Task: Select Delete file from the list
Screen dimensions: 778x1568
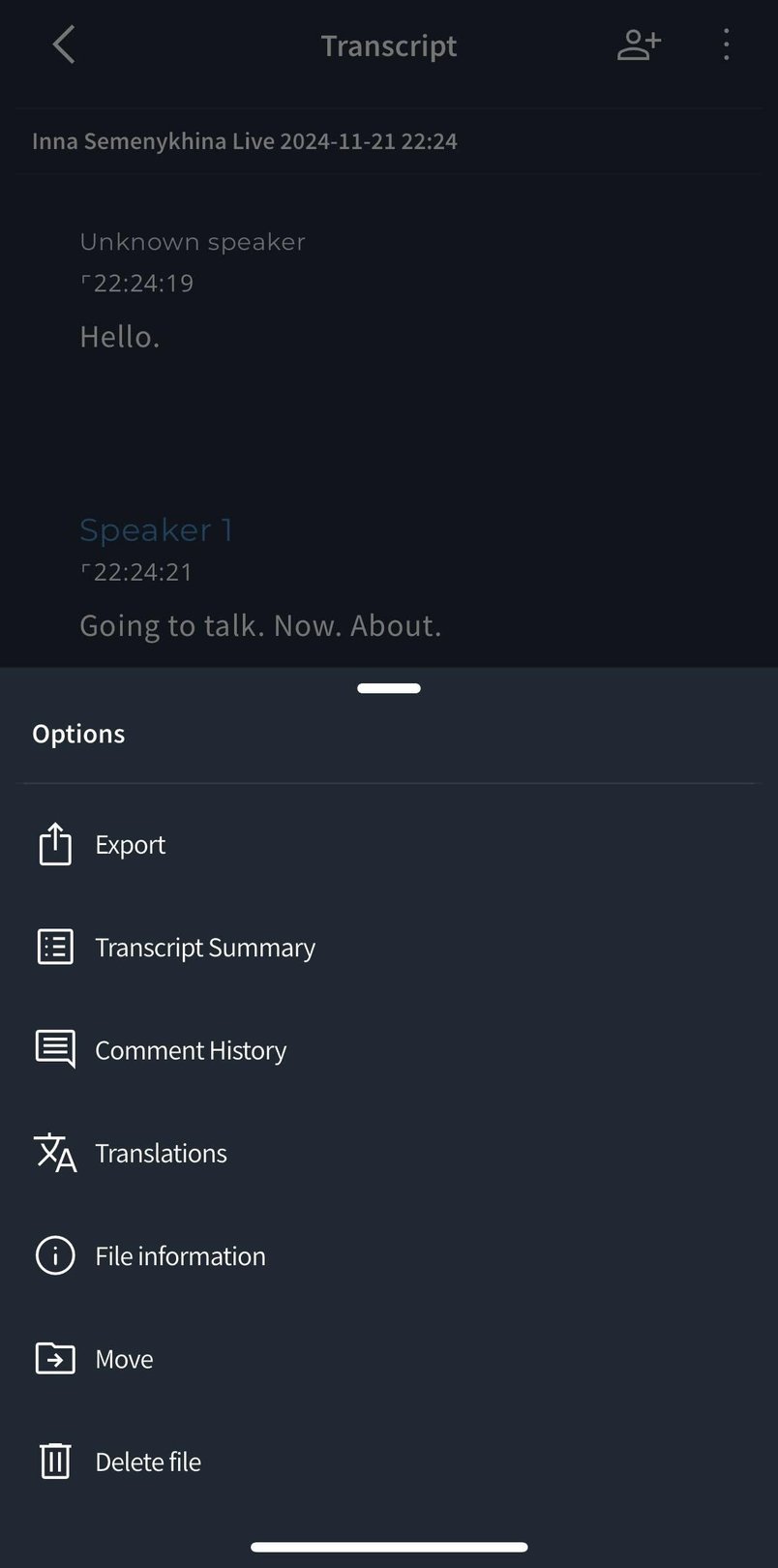Action: (x=147, y=1461)
